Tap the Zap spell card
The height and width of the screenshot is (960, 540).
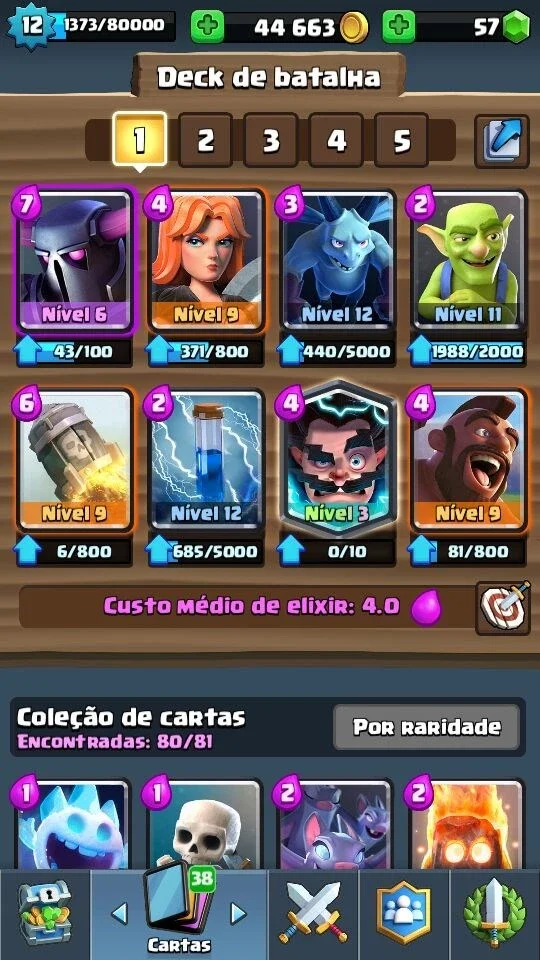[206, 459]
